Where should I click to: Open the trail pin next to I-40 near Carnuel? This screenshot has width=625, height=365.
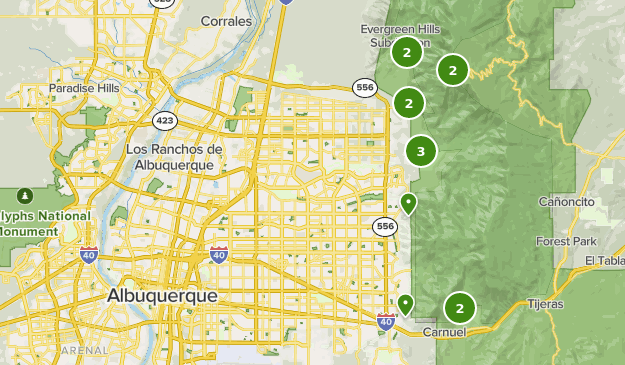coord(405,305)
